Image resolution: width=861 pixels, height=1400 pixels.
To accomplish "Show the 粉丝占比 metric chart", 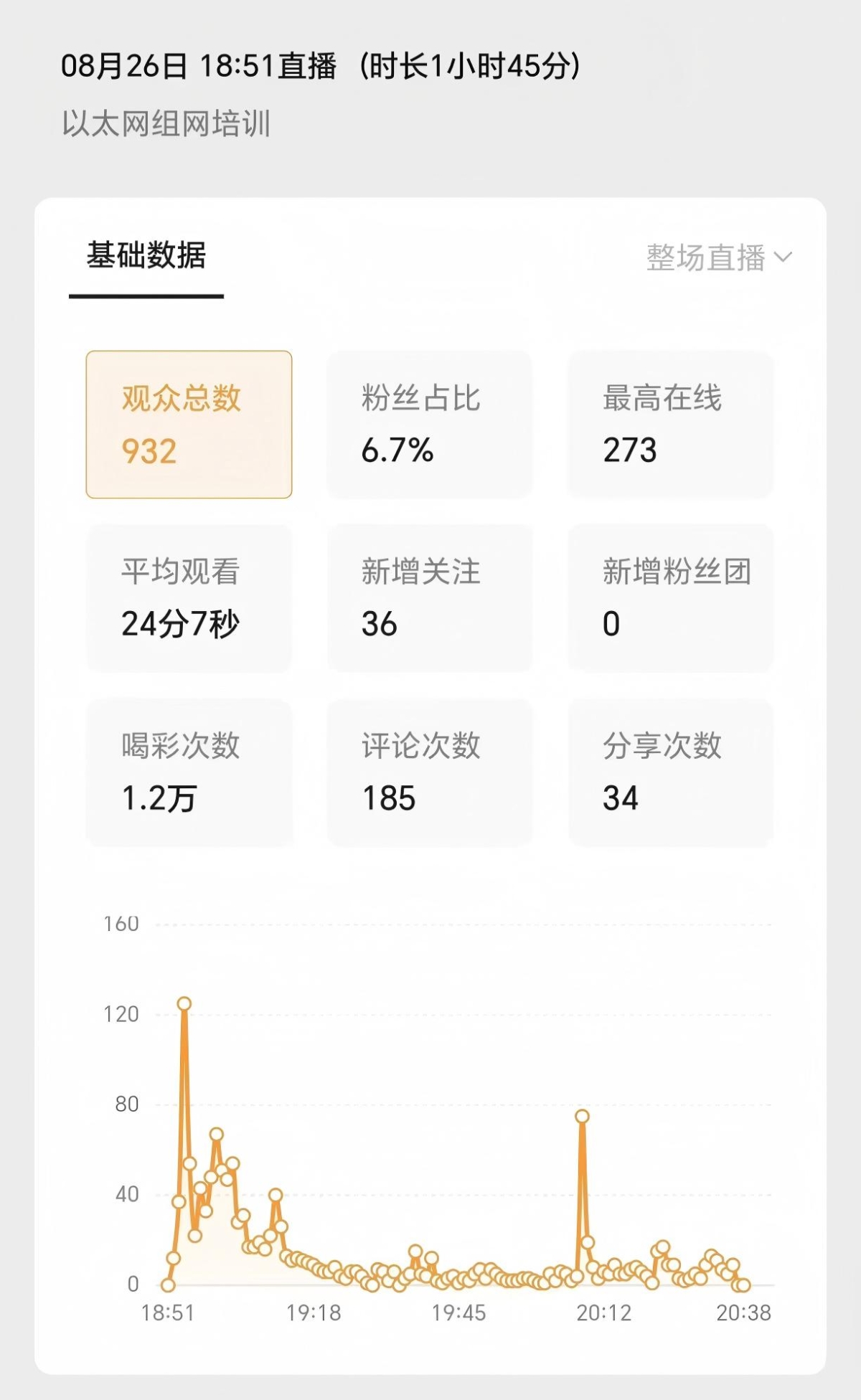I will tap(430, 425).
